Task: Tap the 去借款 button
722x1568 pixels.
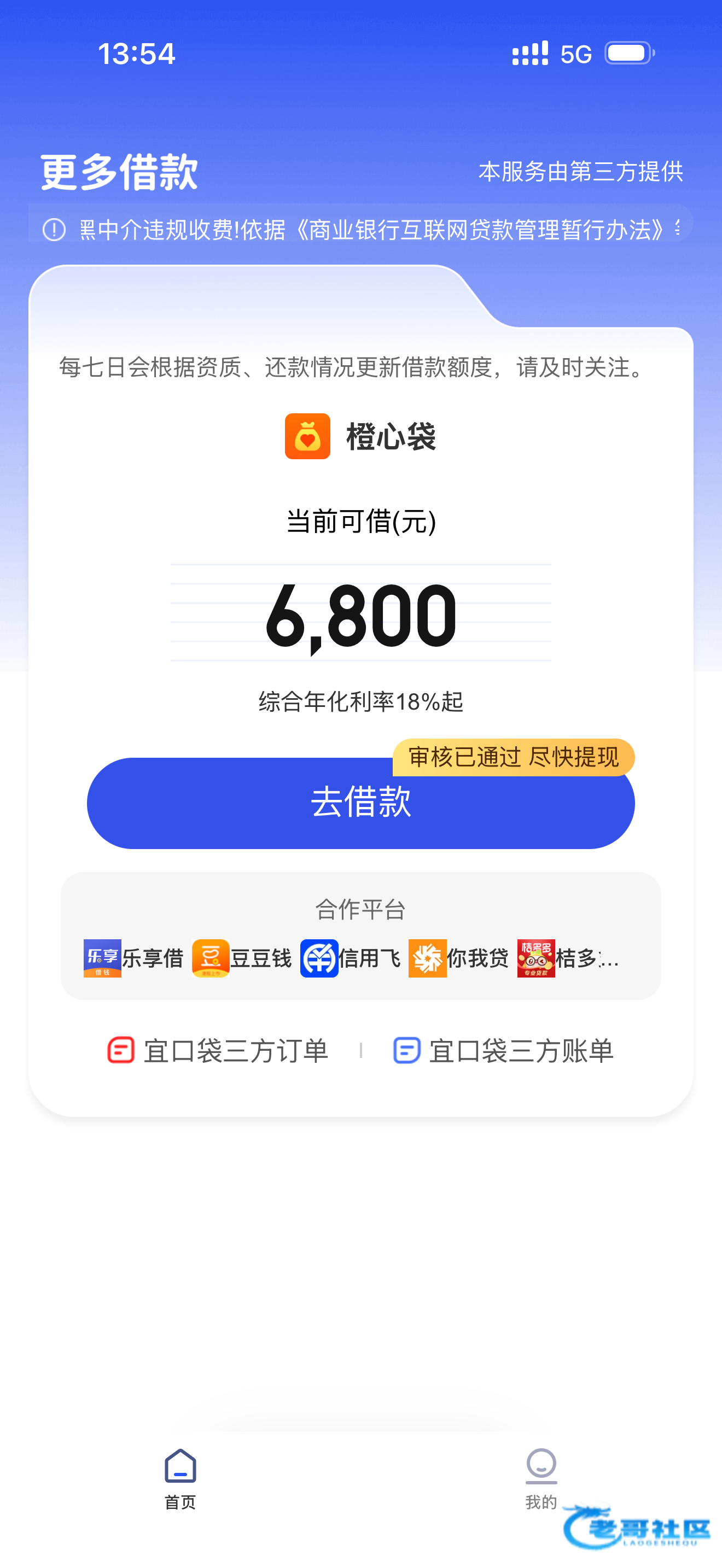Action: pyautogui.click(x=360, y=803)
